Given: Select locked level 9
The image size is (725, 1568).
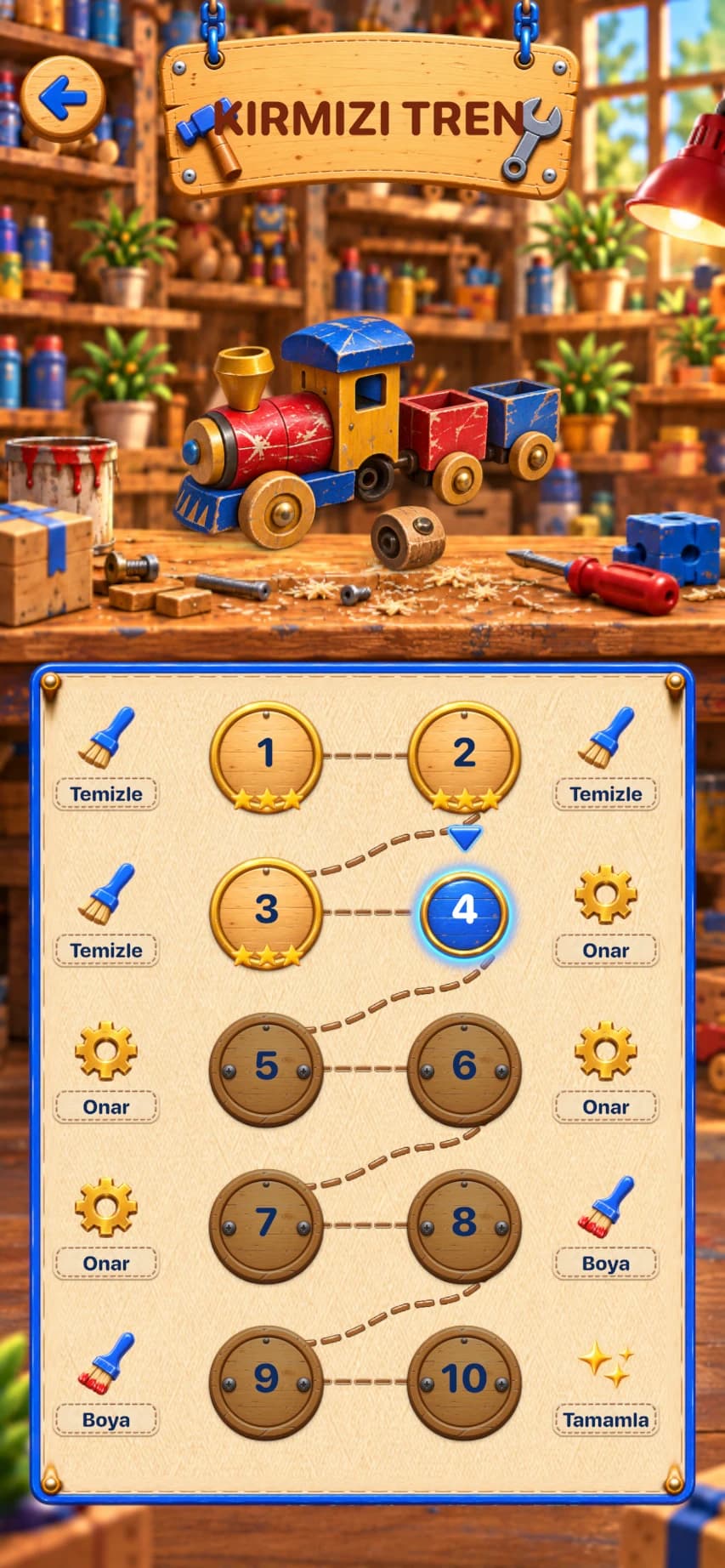Looking at the screenshot, I should click(266, 1382).
